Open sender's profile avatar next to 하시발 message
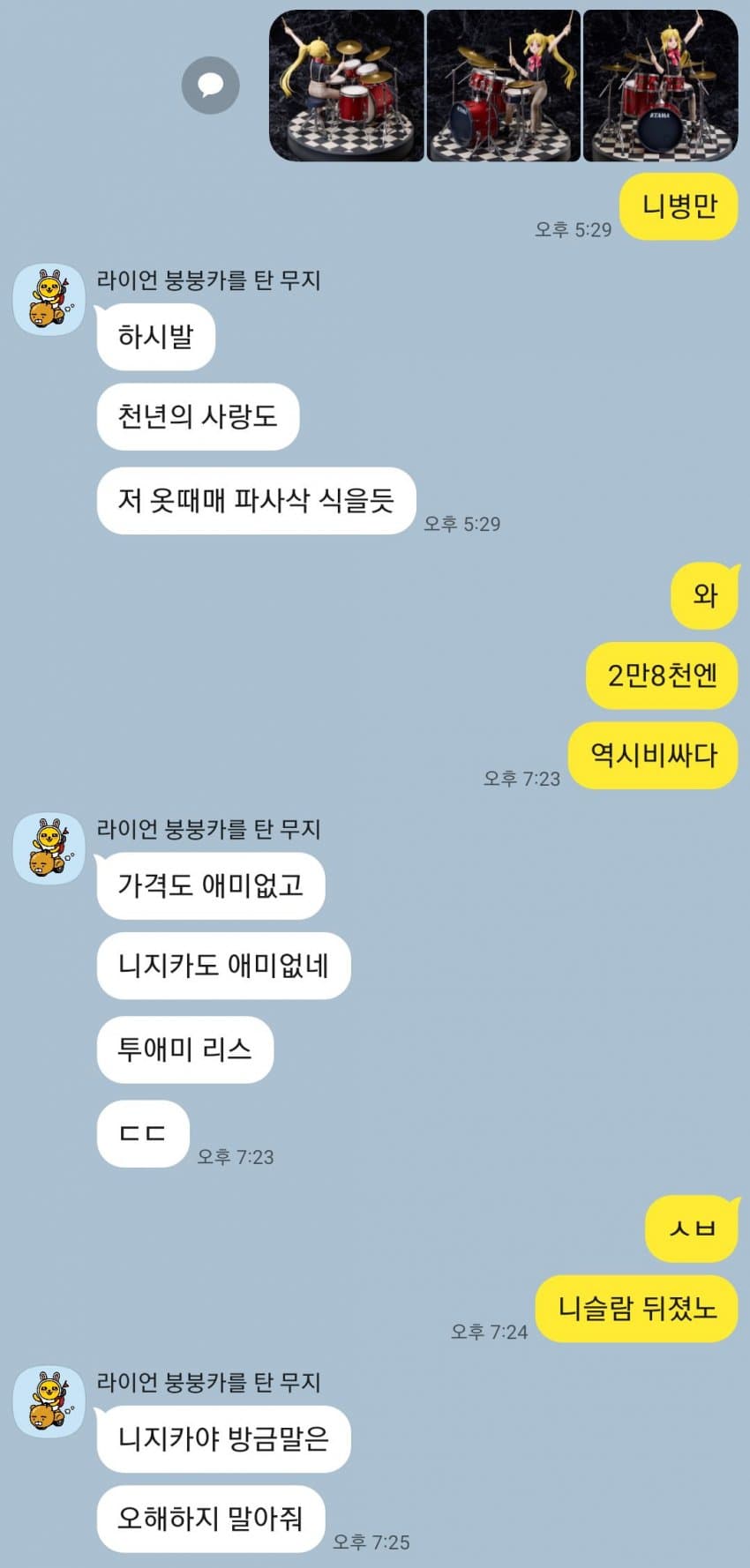The image size is (750, 1568). pyautogui.click(x=49, y=300)
